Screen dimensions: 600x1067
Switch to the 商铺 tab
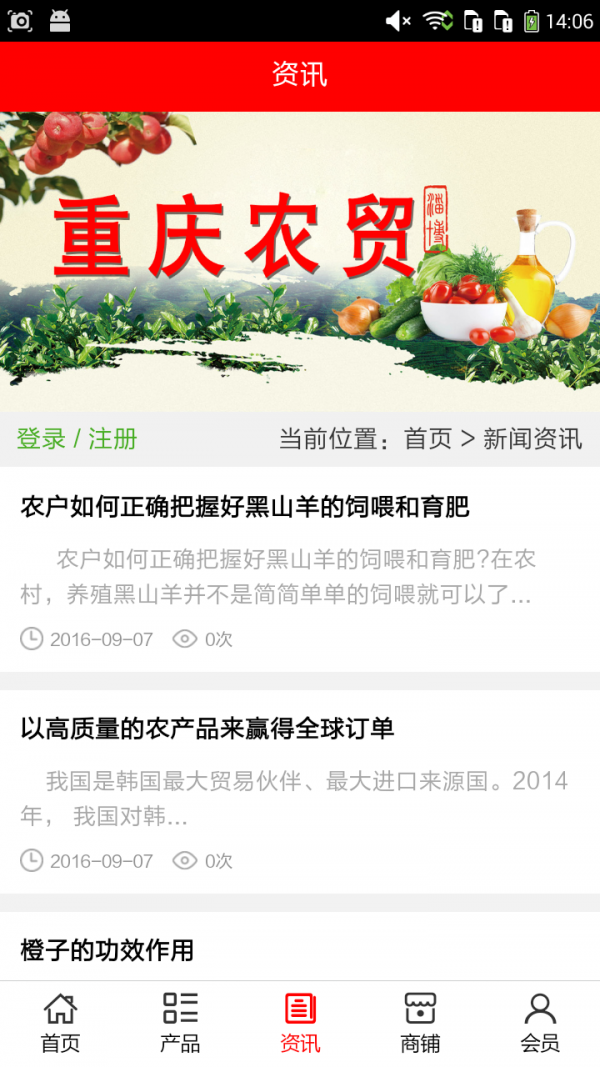[x=420, y=1023]
